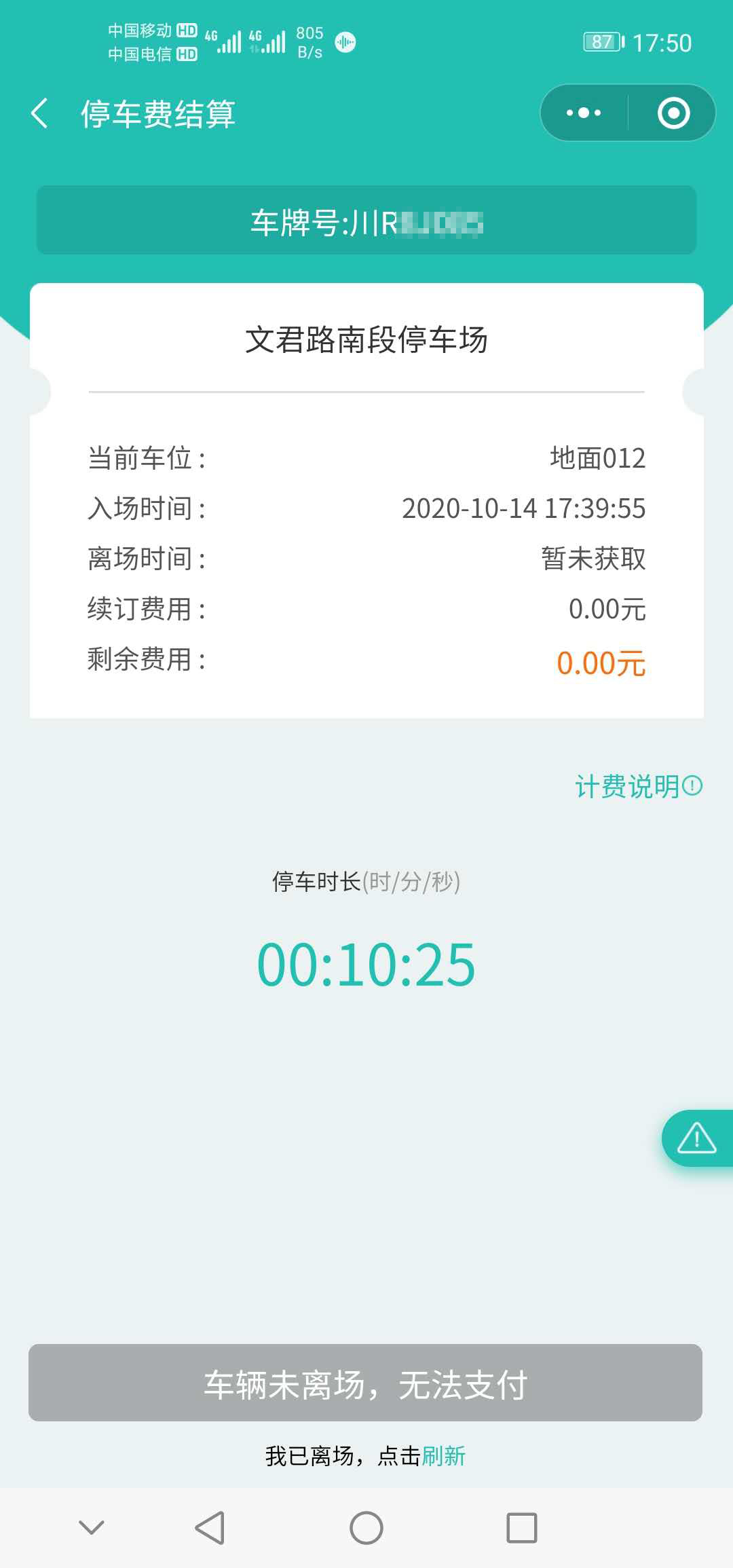
Task: Close the mini program via circle icon
Action: tap(673, 113)
